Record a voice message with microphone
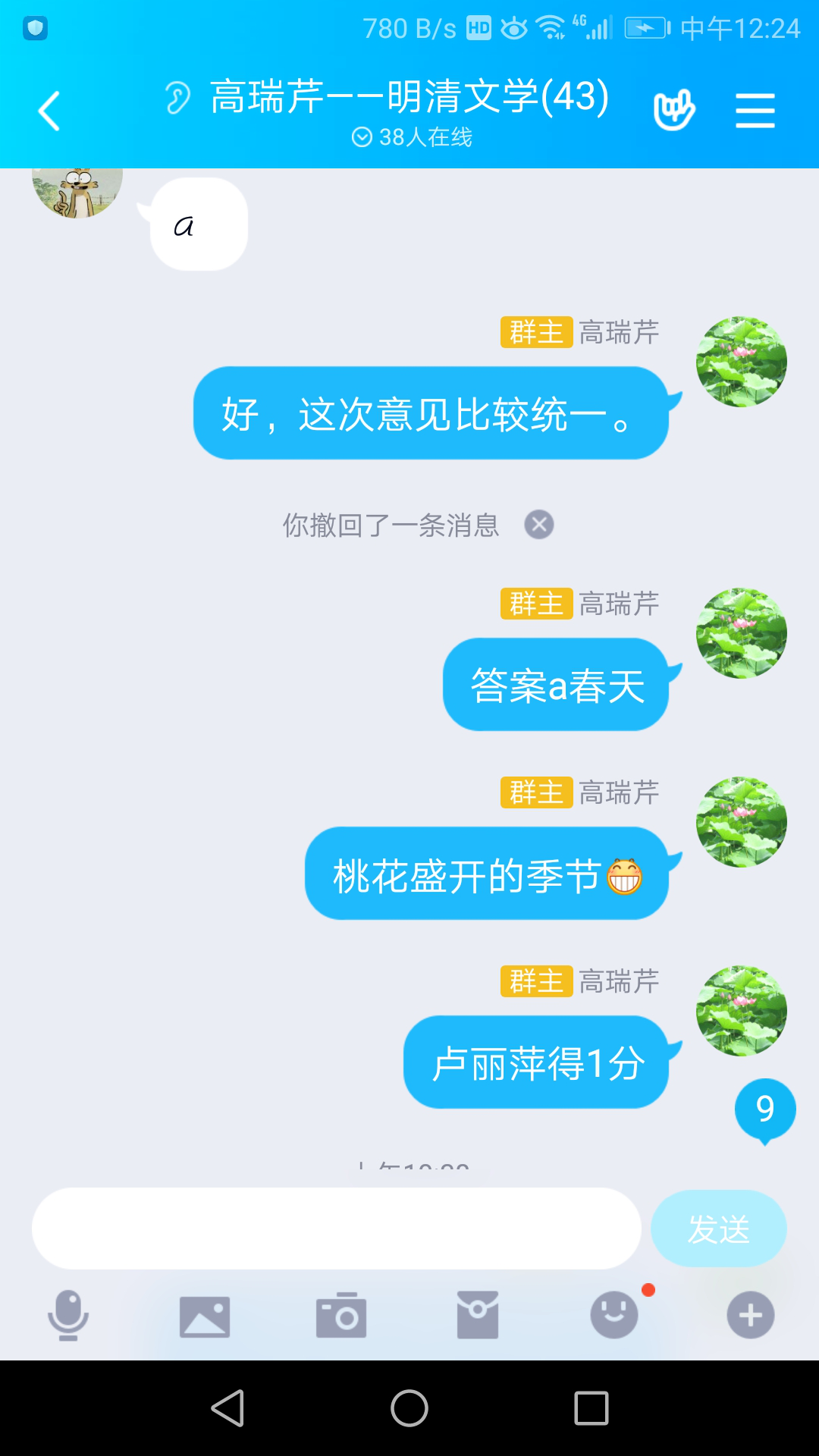 (68, 1315)
